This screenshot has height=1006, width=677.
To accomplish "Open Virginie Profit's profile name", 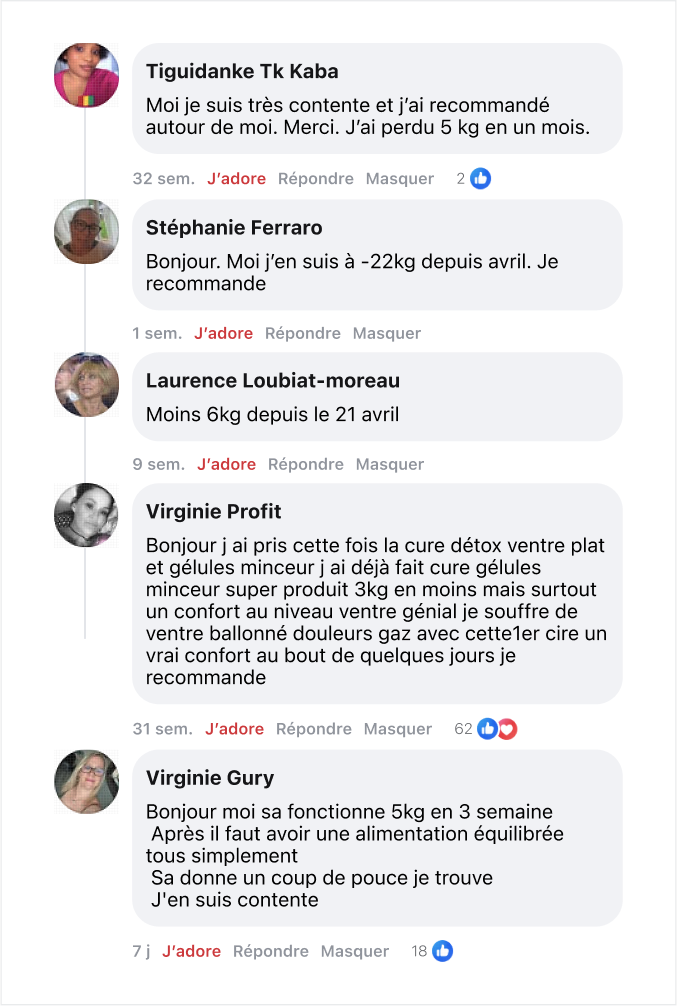I will 213,512.
